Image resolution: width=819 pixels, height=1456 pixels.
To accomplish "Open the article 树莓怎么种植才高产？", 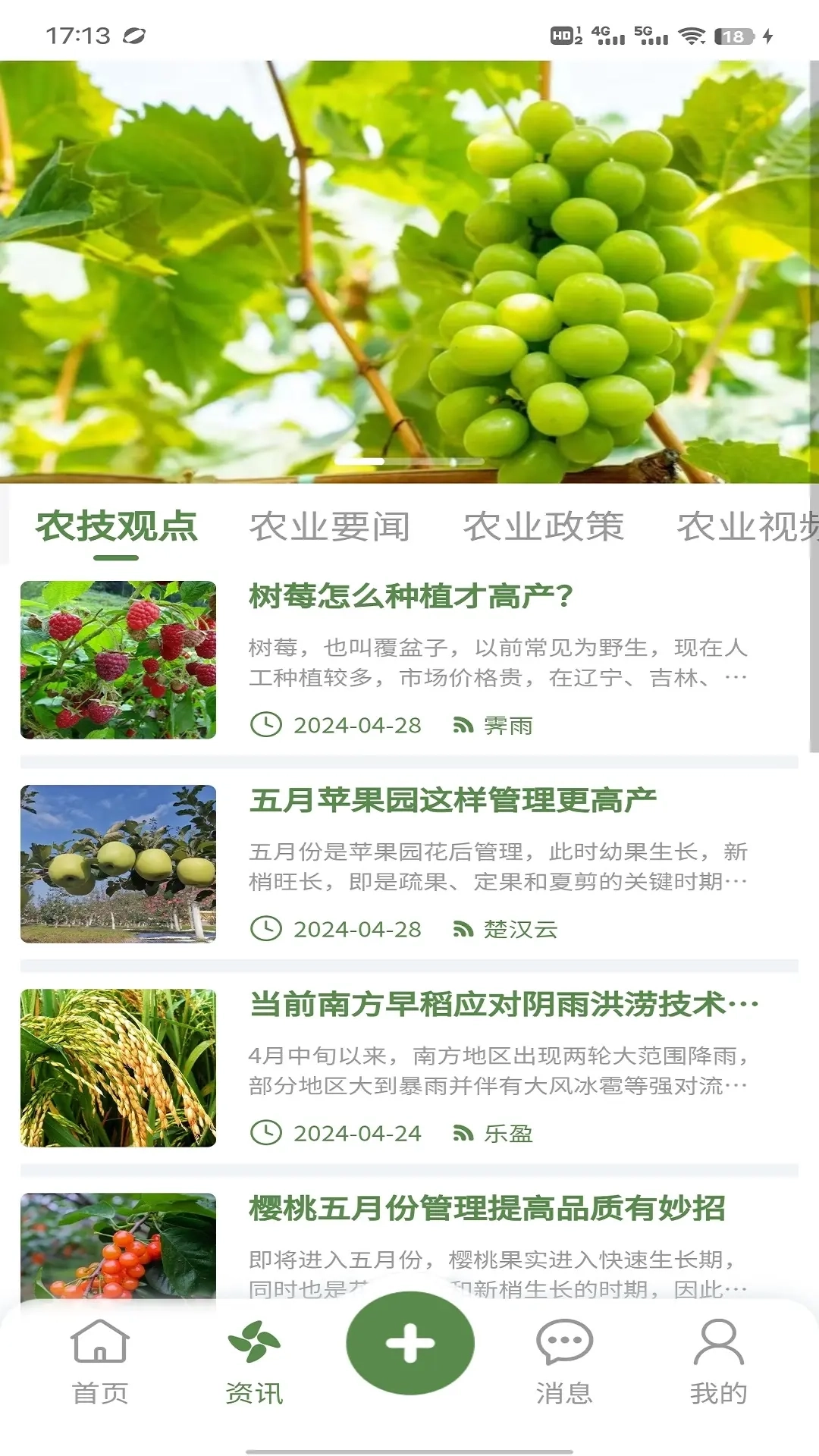I will click(x=411, y=597).
